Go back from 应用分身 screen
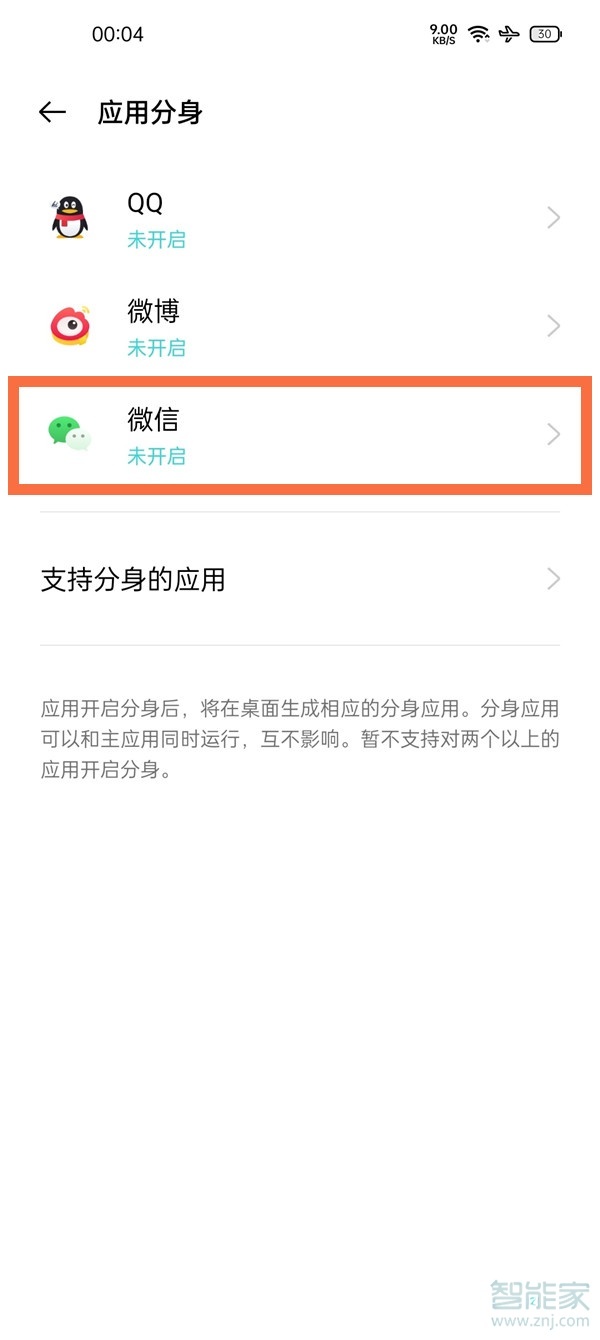The image size is (600, 1340). (x=52, y=113)
